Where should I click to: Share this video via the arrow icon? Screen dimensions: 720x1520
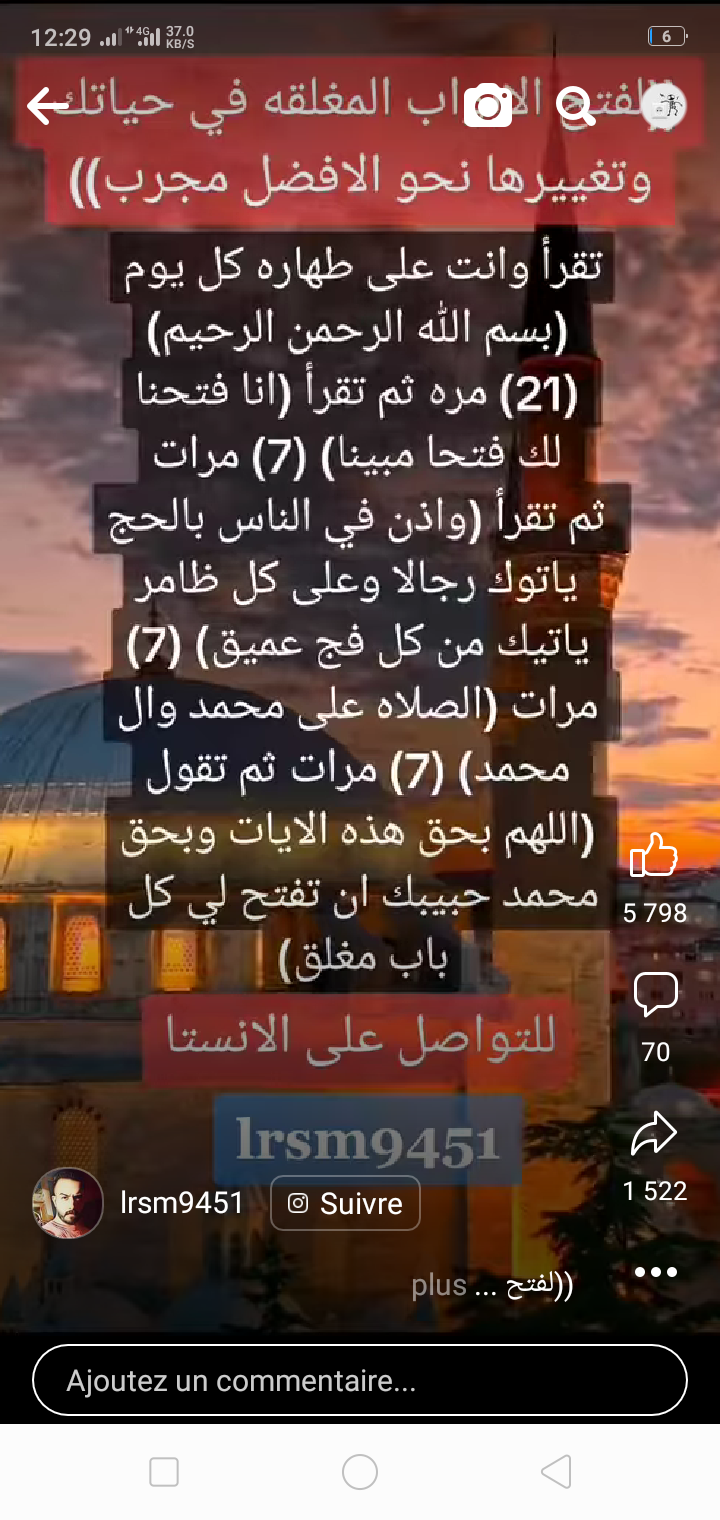click(655, 1134)
